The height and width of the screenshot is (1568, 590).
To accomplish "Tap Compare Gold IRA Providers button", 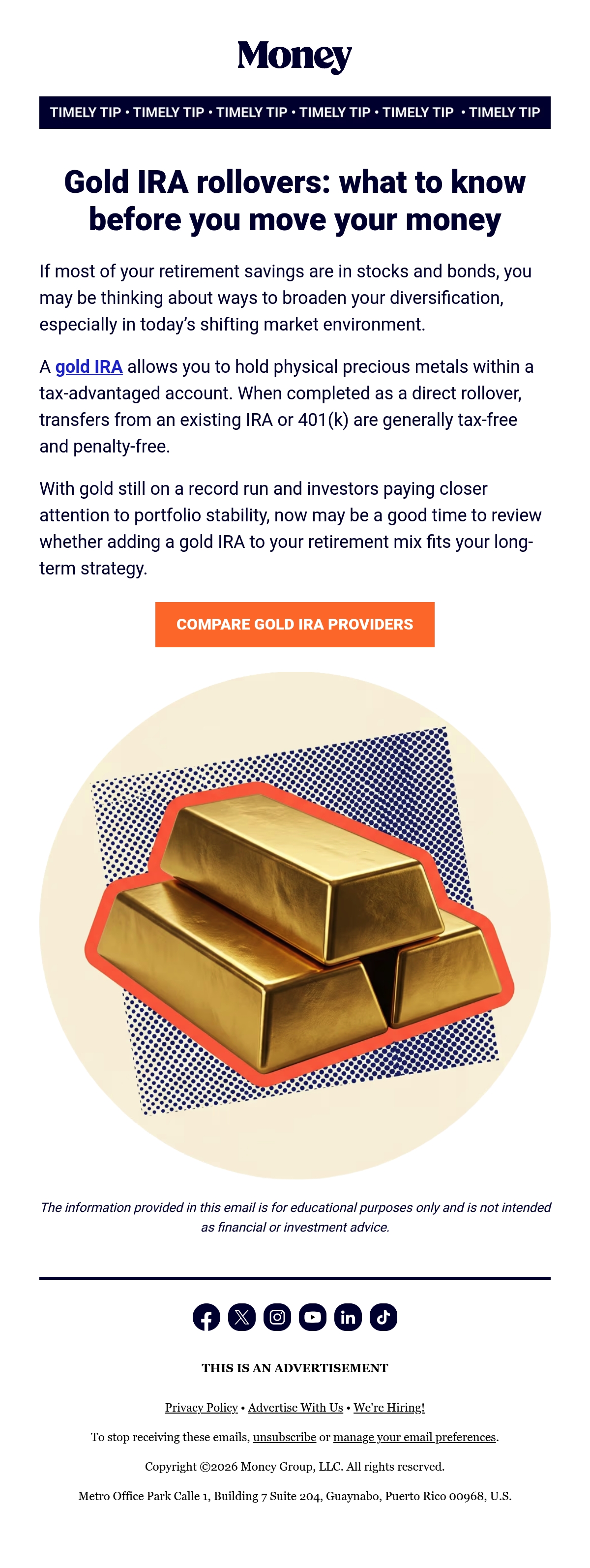I will click(x=295, y=625).
